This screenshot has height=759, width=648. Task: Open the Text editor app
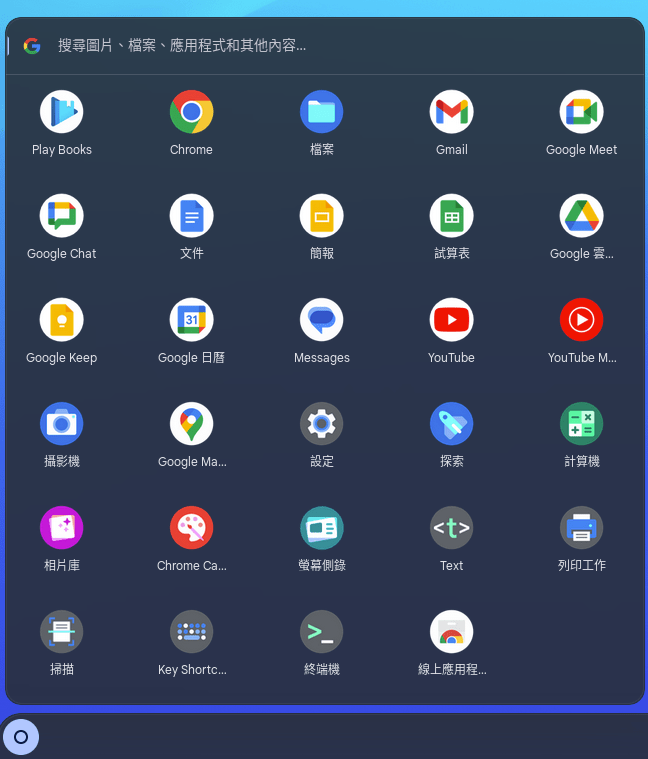(452, 528)
